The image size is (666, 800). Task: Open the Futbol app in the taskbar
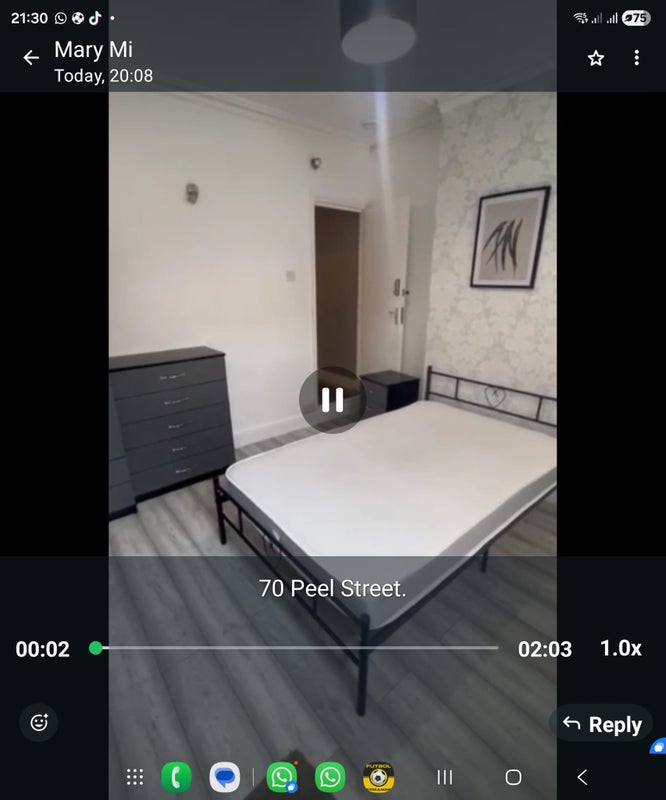click(x=378, y=777)
